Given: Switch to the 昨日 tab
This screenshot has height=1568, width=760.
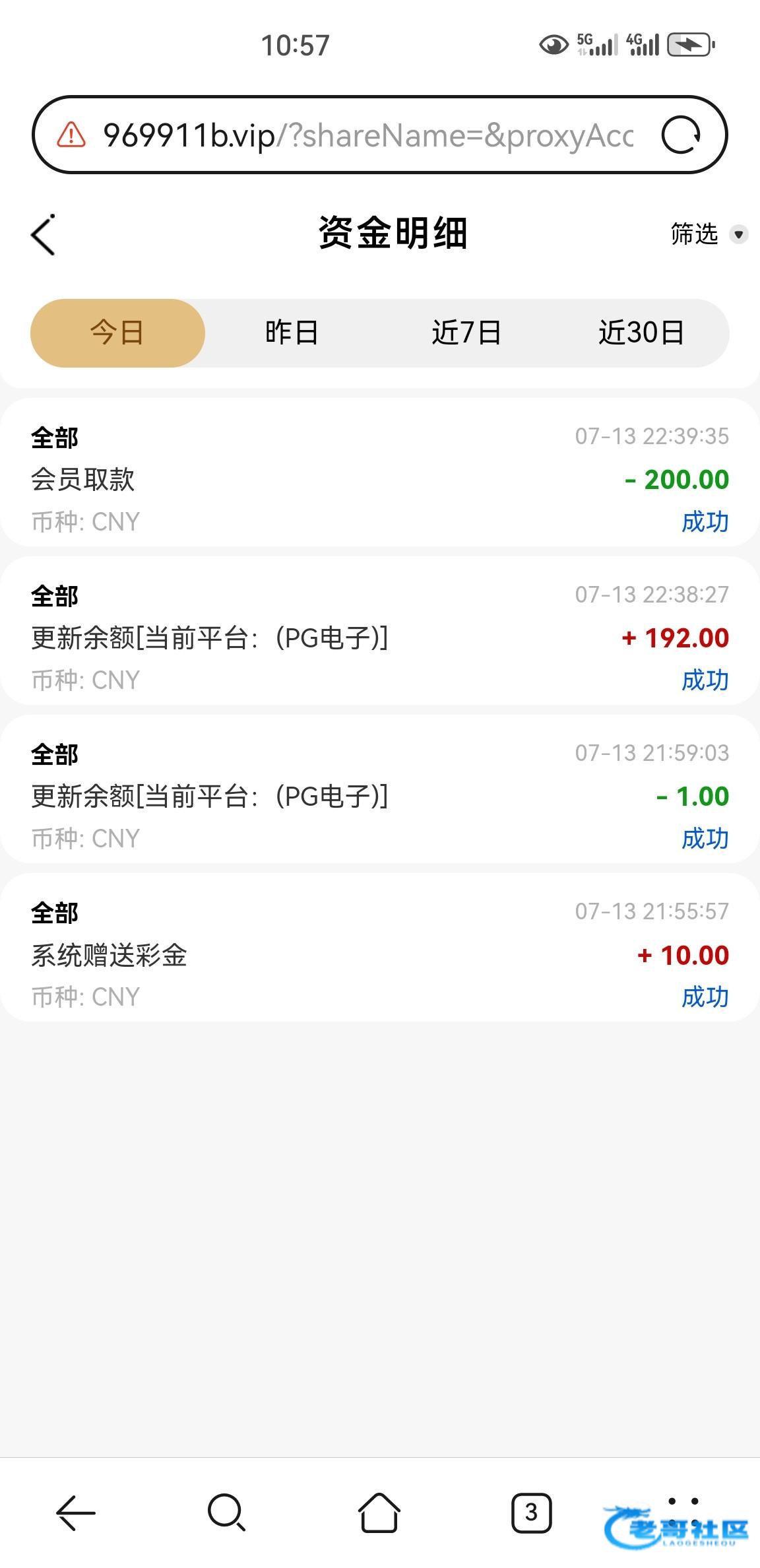Looking at the screenshot, I should pyautogui.click(x=292, y=333).
